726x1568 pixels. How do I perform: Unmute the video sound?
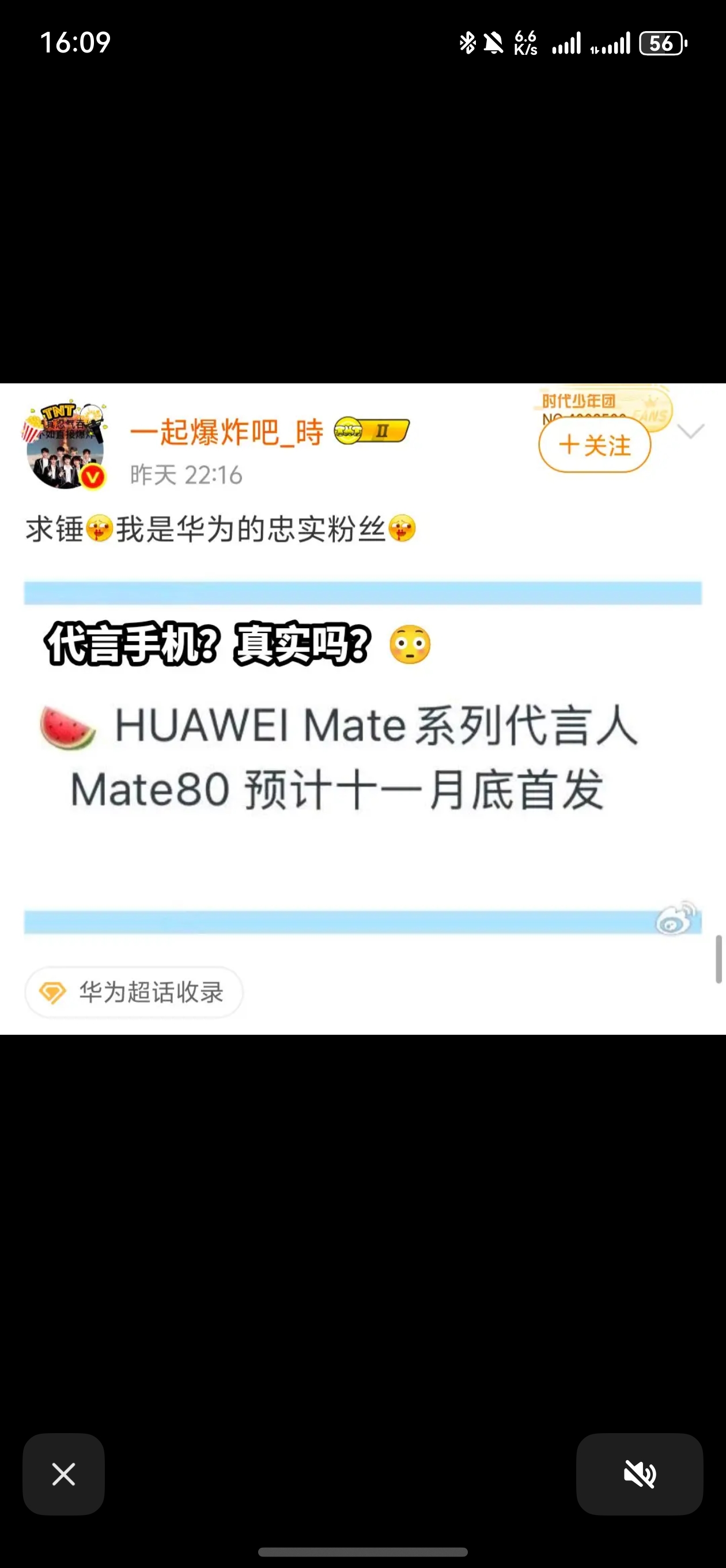point(639,1473)
